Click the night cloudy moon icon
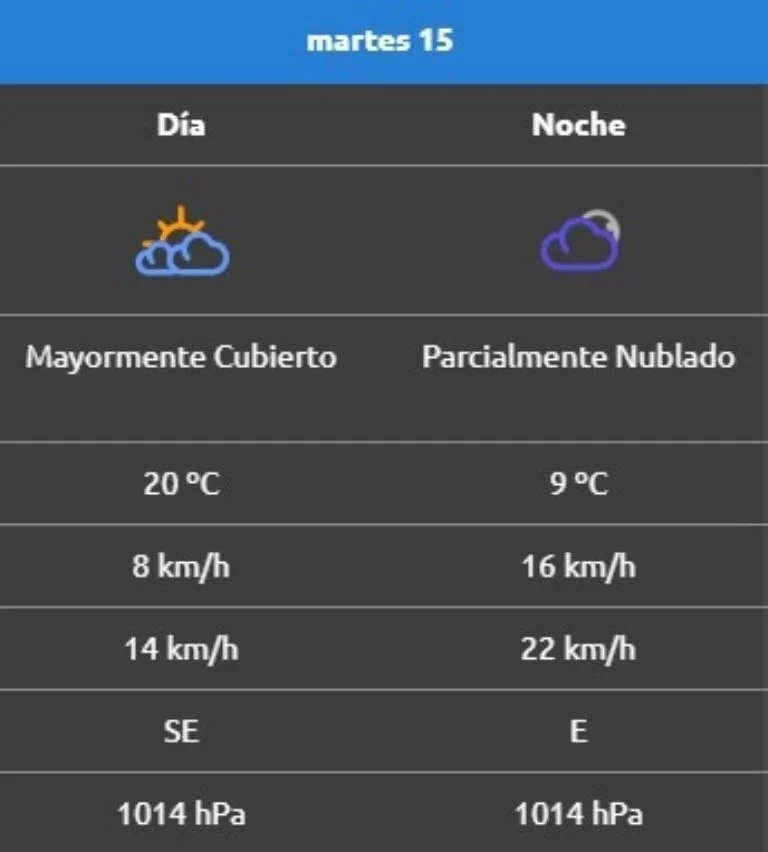Screen dimensions: 768x852 point(581,243)
